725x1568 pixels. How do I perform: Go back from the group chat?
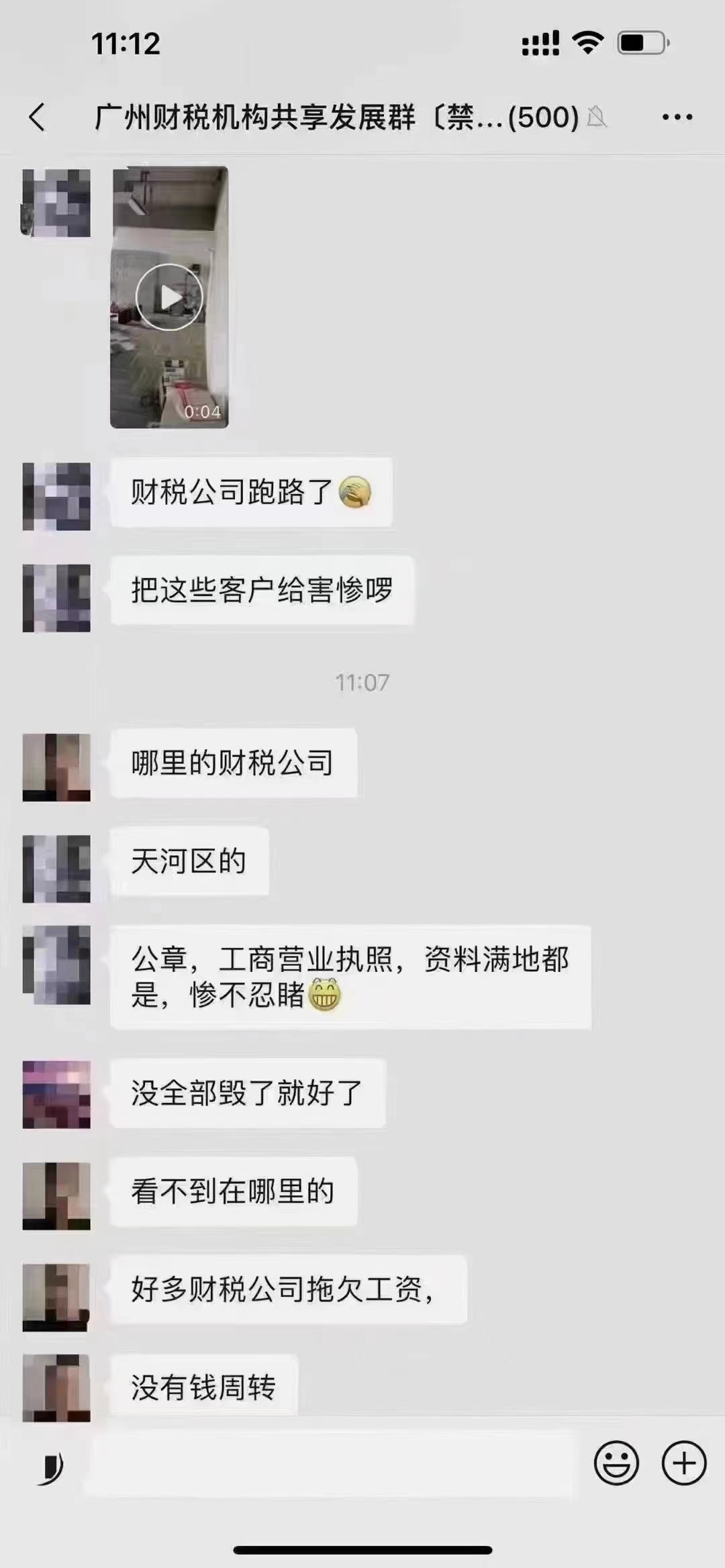(38, 117)
